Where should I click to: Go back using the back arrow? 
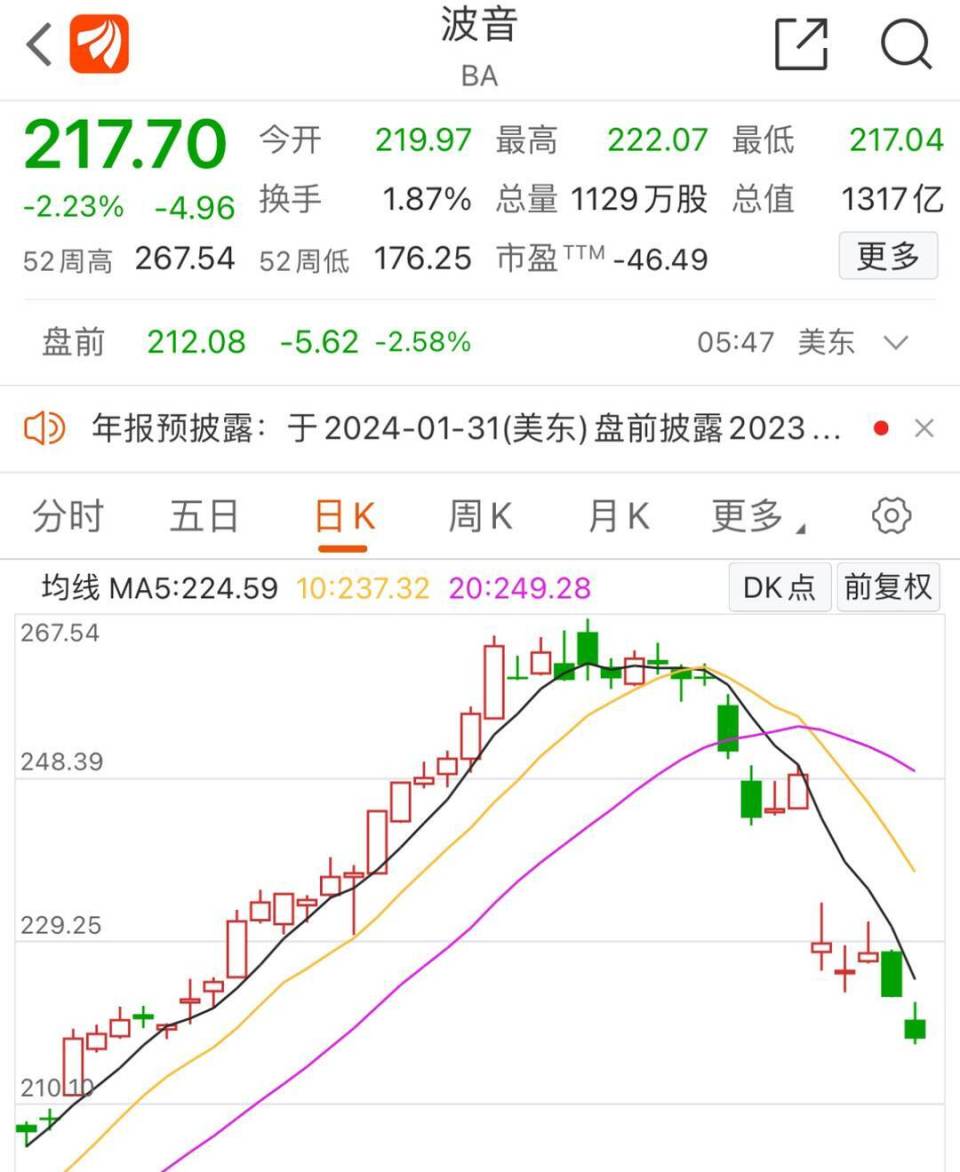point(36,45)
